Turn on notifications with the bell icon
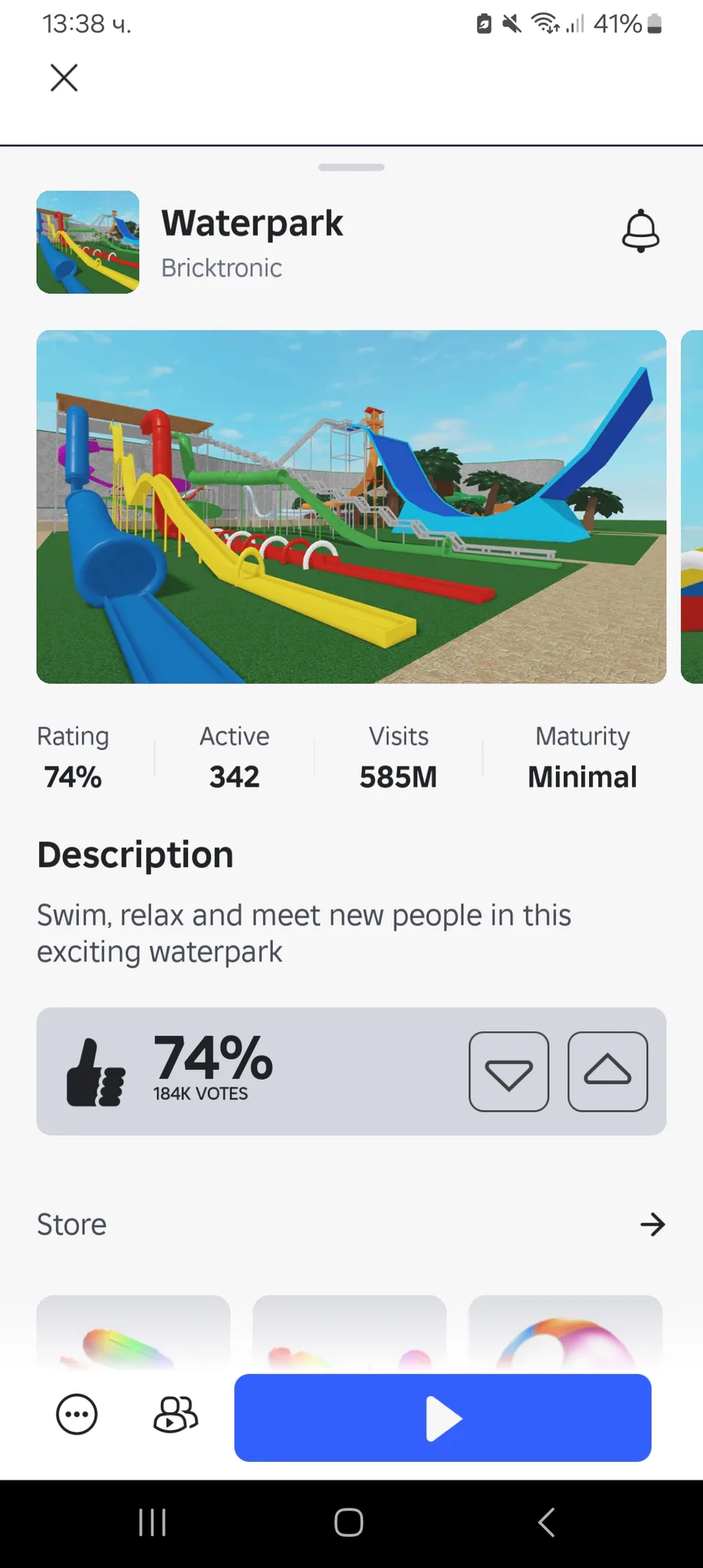The image size is (703, 1568). (641, 231)
